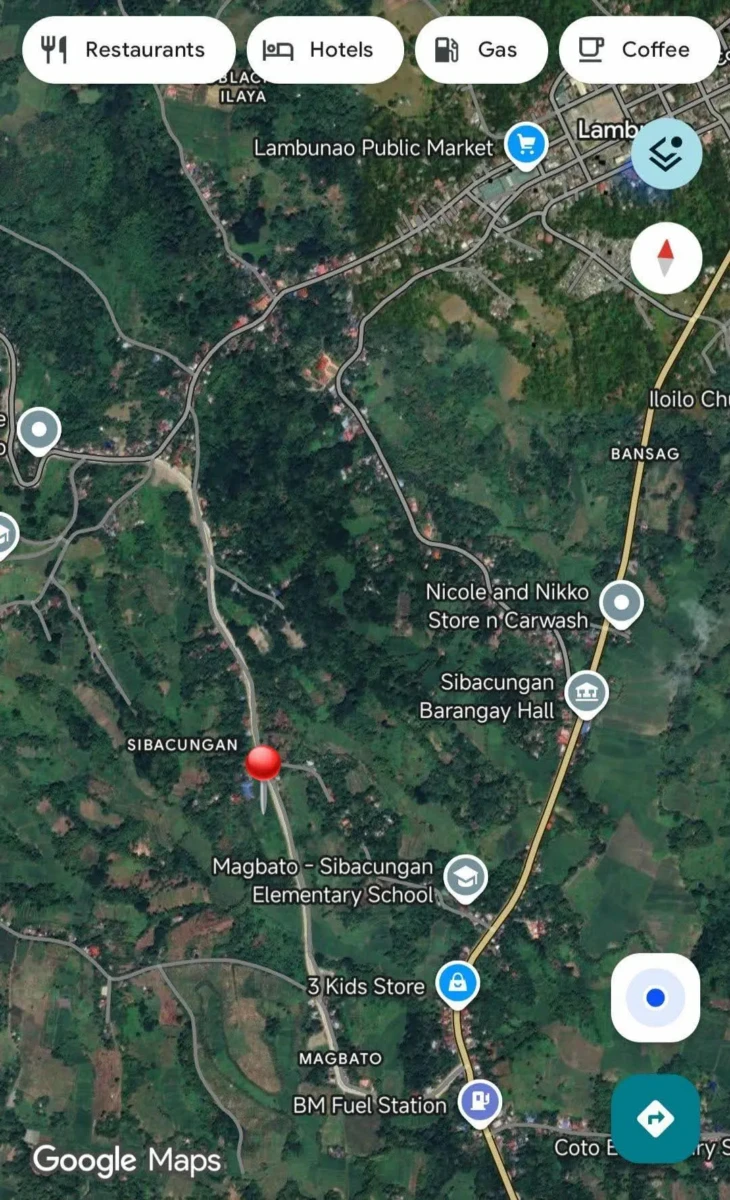The height and width of the screenshot is (1200, 730).
Task: View Magbato - Sibacungan Elementary School marker
Action: (465, 877)
